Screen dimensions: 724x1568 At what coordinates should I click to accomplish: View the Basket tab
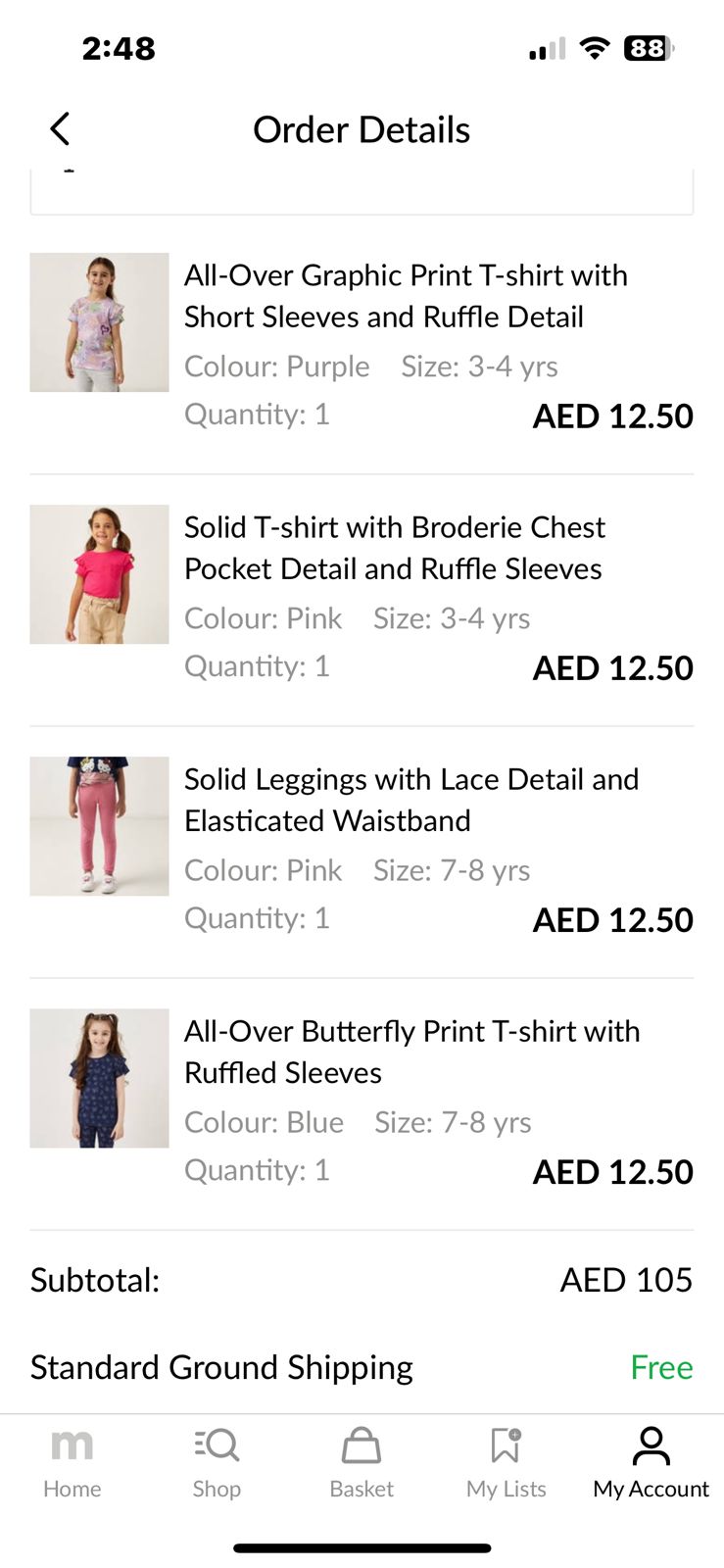362,1462
